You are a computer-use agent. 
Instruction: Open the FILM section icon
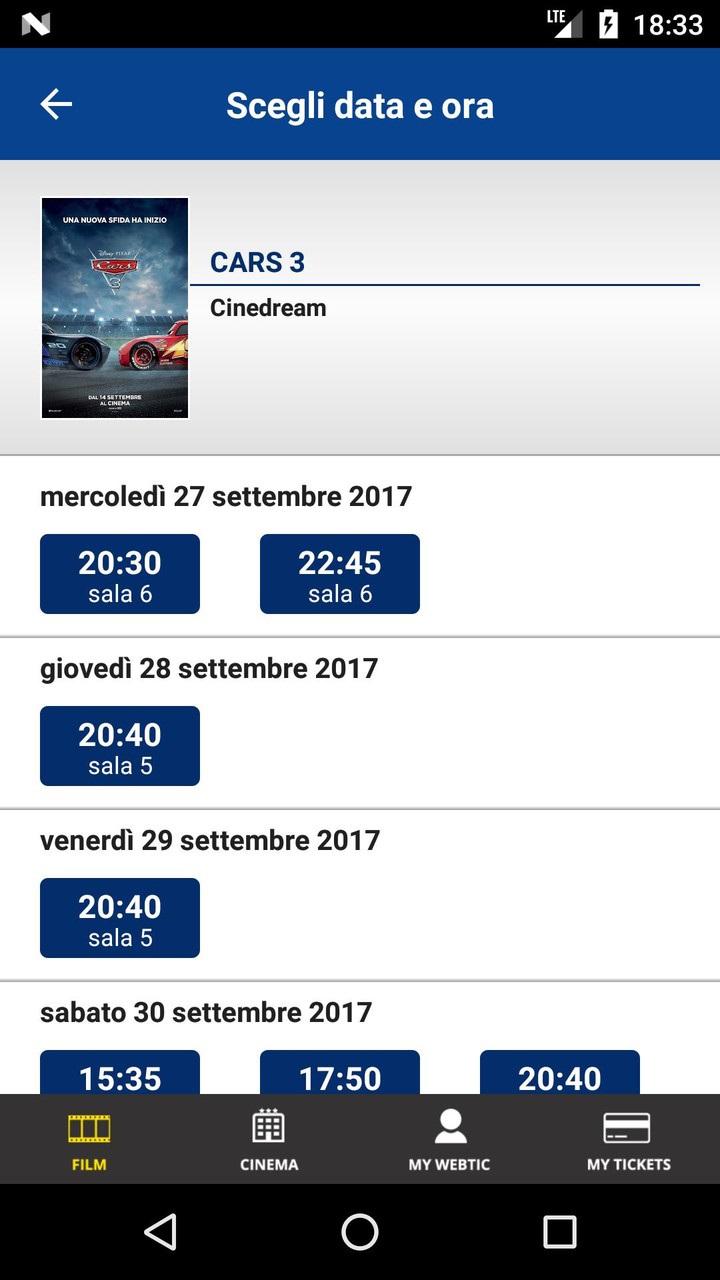tap(89, 1139)
